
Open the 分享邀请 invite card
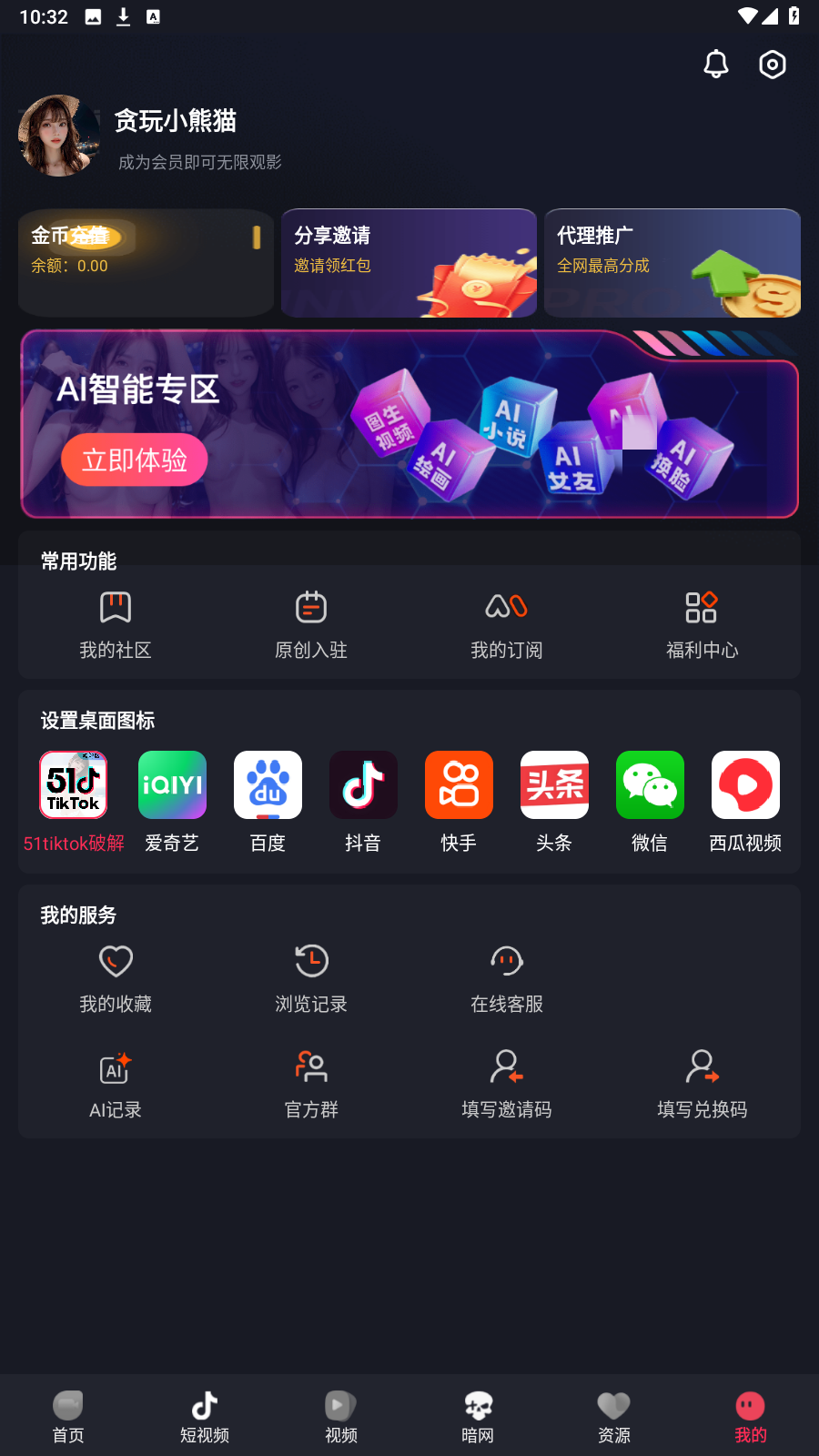click(x=409, y=263)
